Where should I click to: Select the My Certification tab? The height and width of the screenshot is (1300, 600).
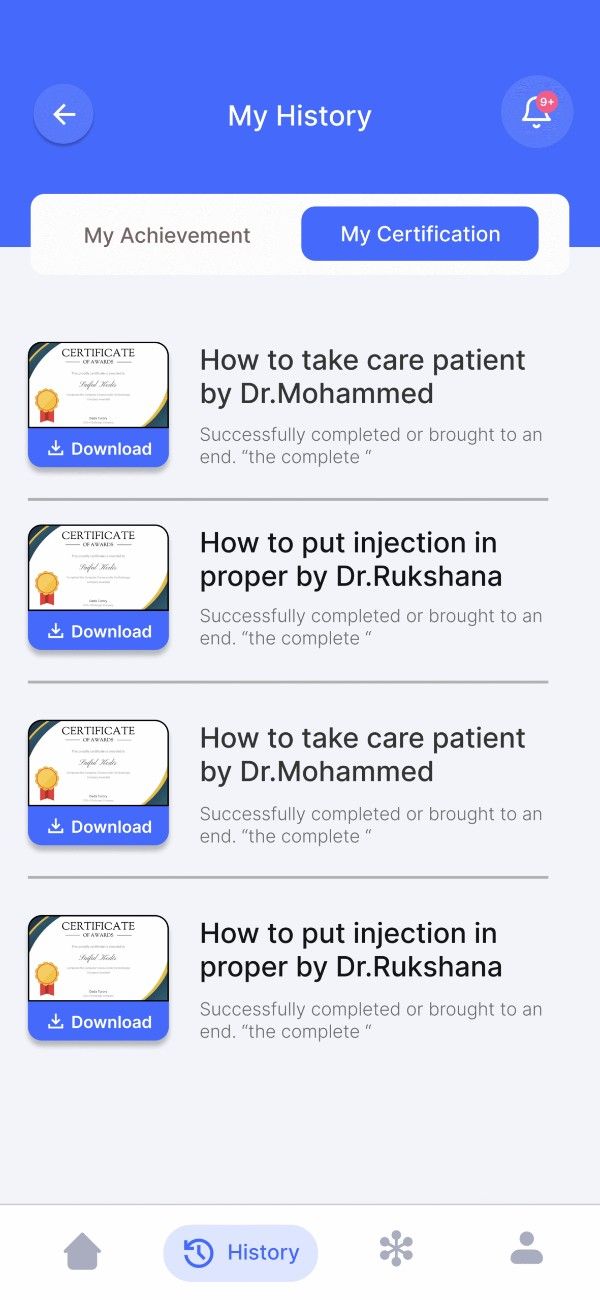pos(420,234)
